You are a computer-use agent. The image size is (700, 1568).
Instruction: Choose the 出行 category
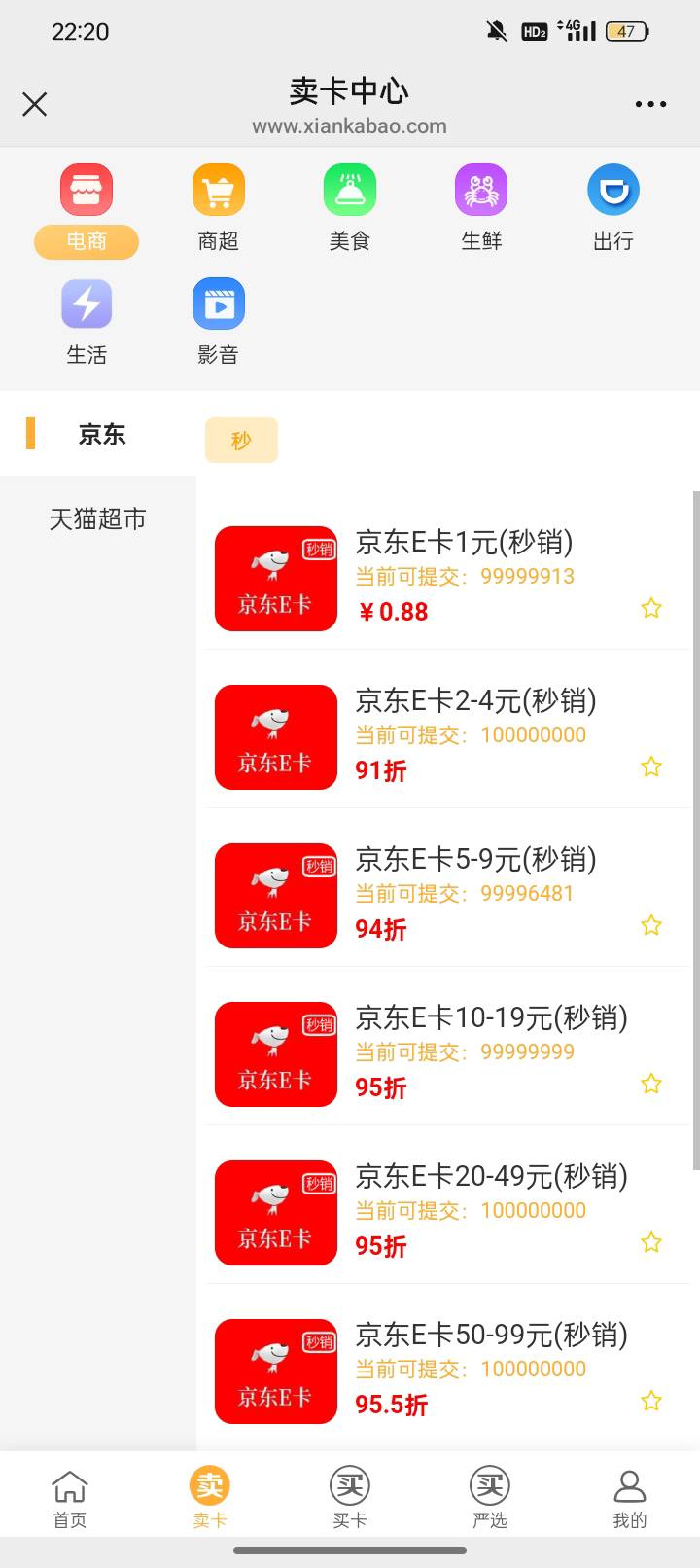pos(613,208)
